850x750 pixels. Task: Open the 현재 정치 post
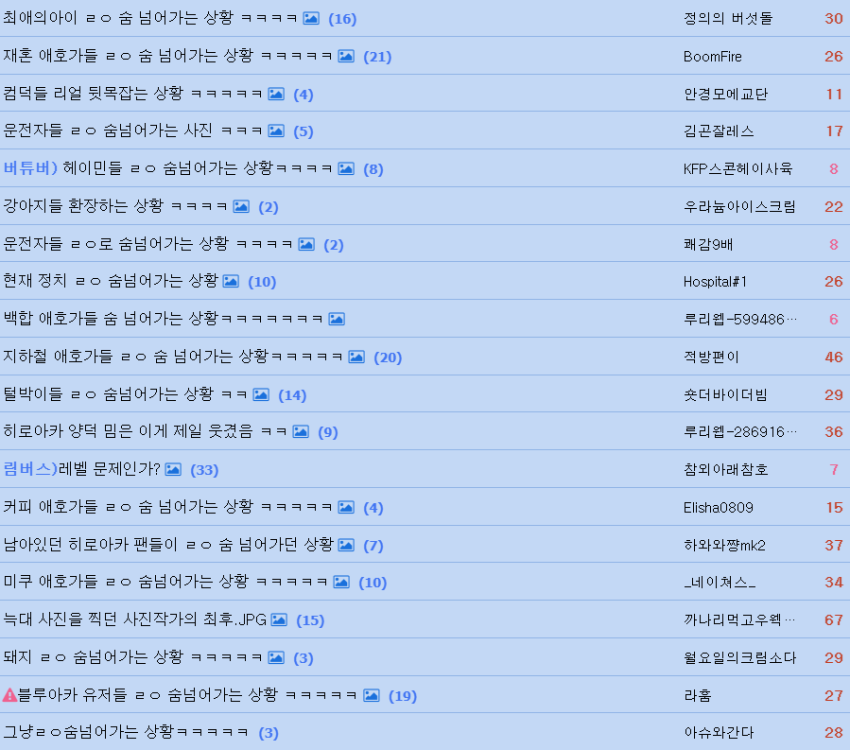pos(111,281)
